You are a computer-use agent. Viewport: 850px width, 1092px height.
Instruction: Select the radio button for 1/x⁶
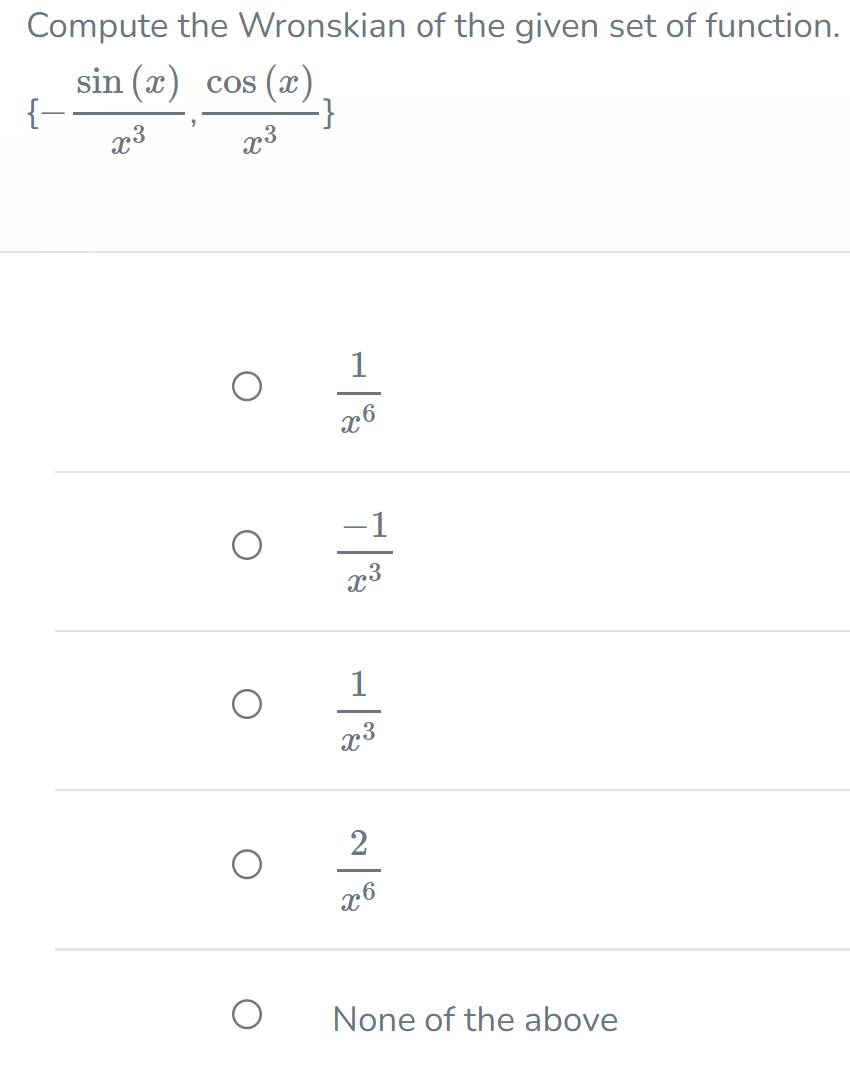pyautogui.click(x=246, y=387)
